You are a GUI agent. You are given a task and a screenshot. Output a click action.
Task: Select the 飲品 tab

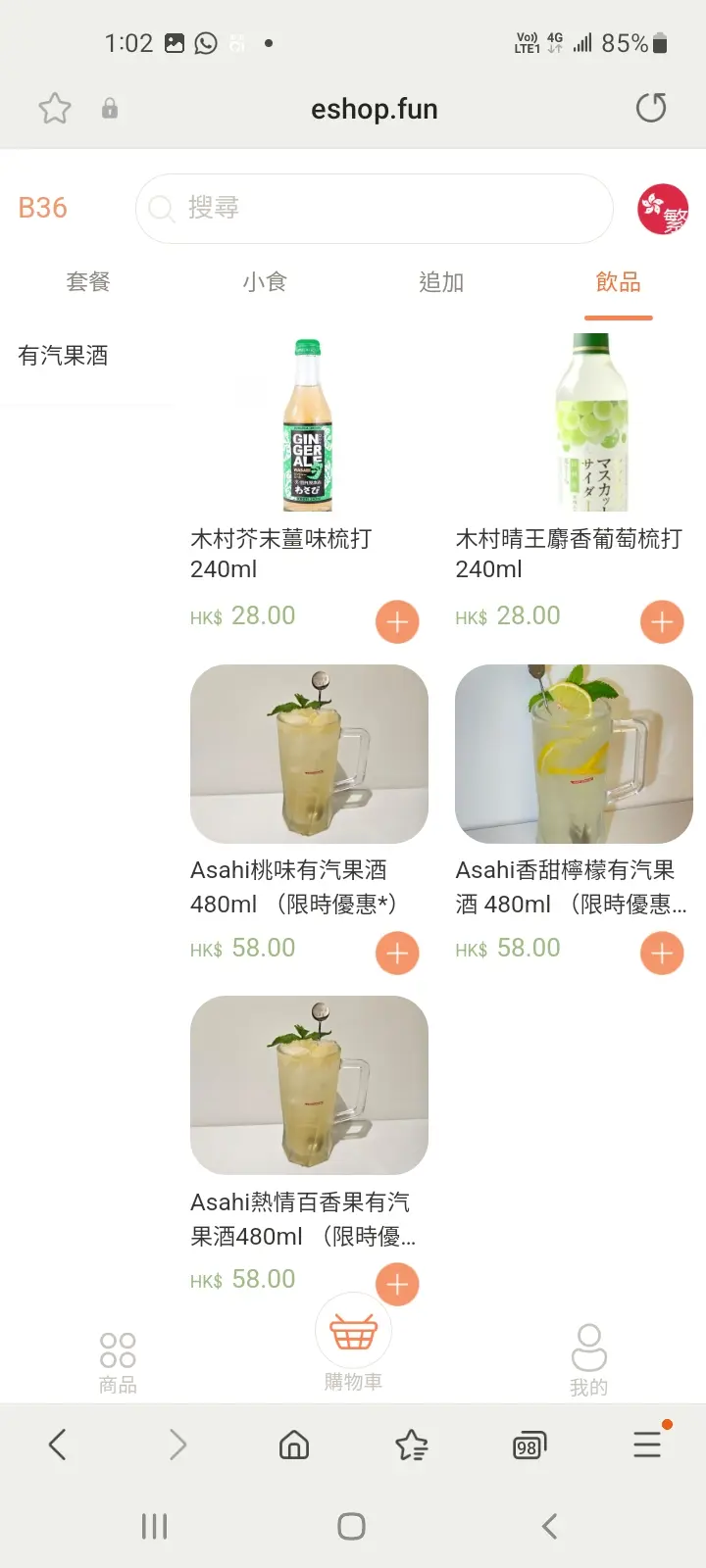pyautogui.click(x=618, y=282)
